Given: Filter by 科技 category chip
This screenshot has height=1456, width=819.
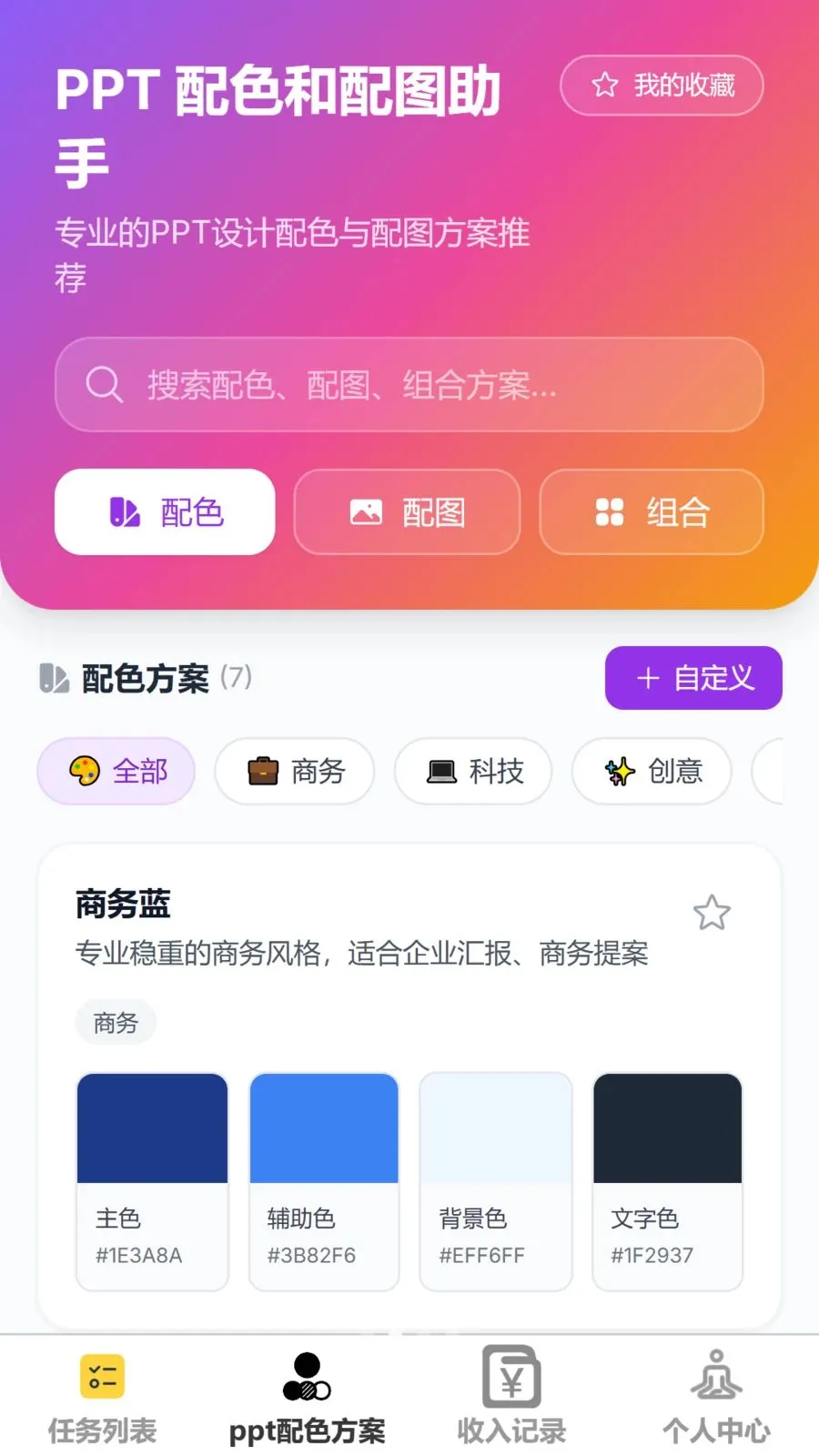Looking at the screenshot, I should click(473, 772).
